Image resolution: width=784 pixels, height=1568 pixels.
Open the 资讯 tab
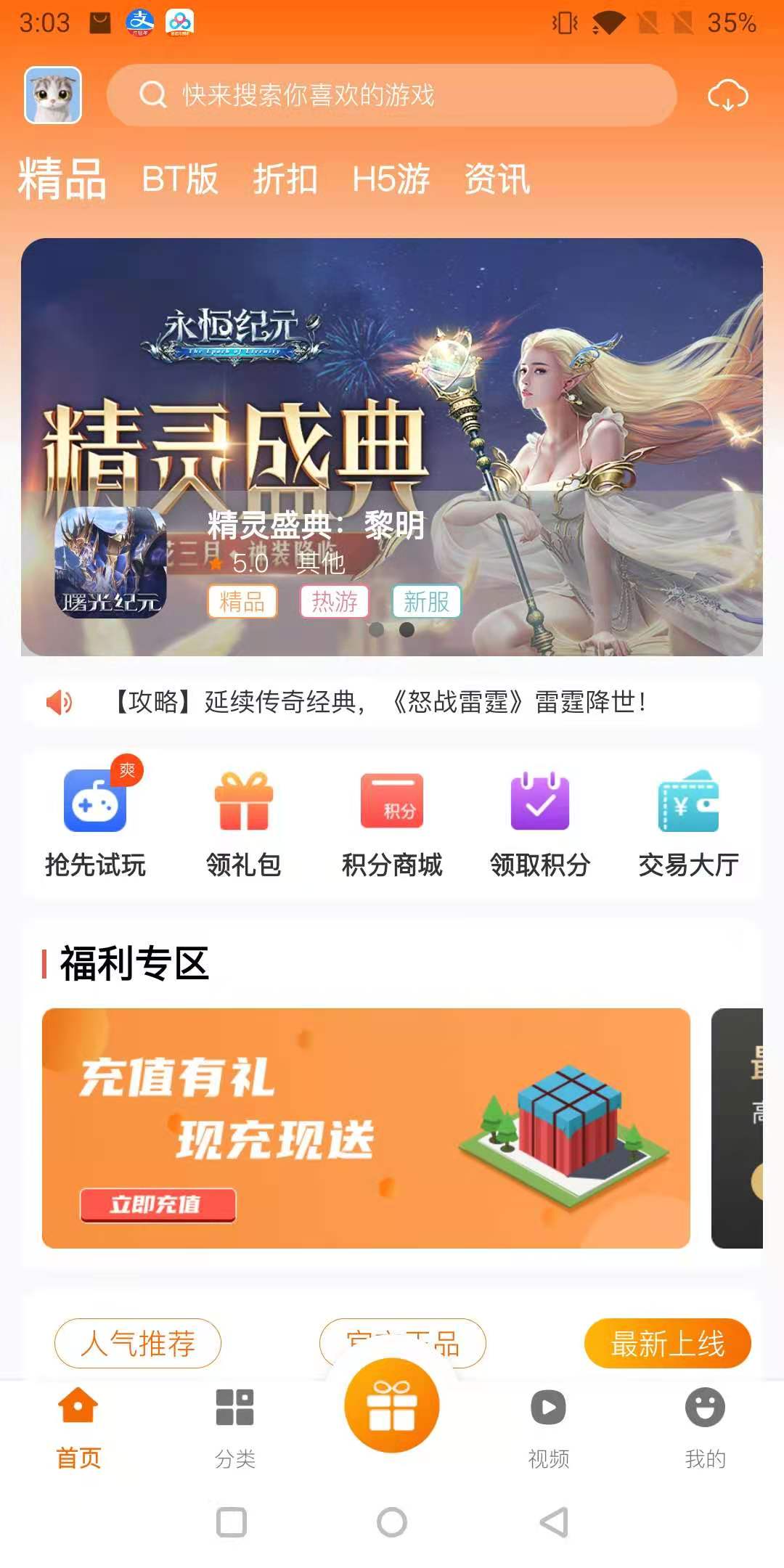click(497, 179)
